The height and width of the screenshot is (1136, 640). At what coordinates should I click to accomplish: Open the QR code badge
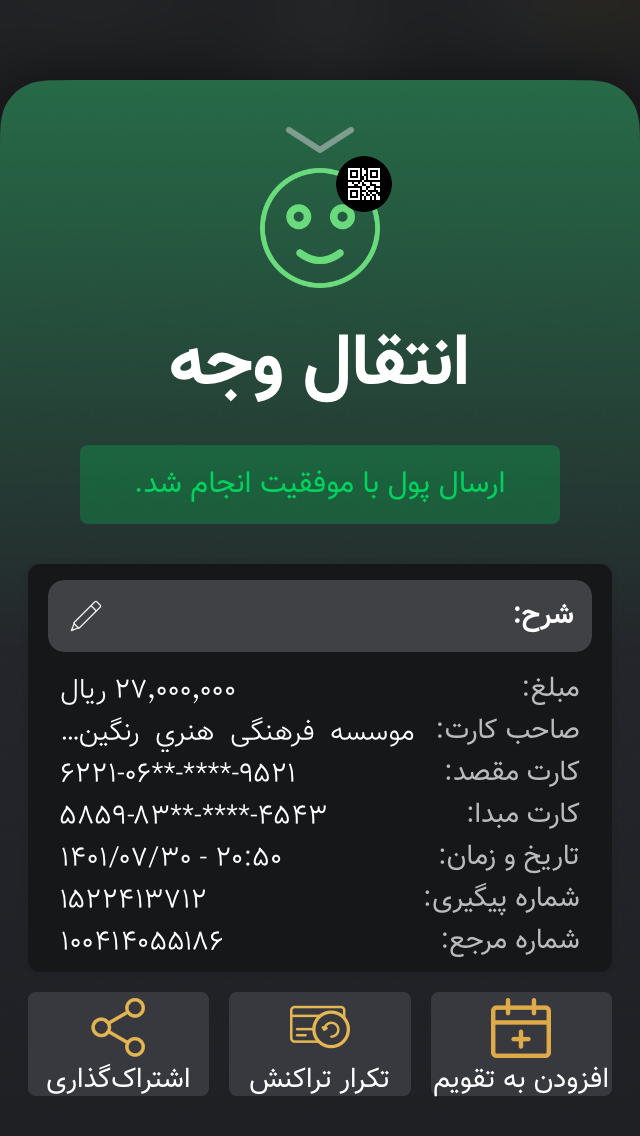point(364,184)
